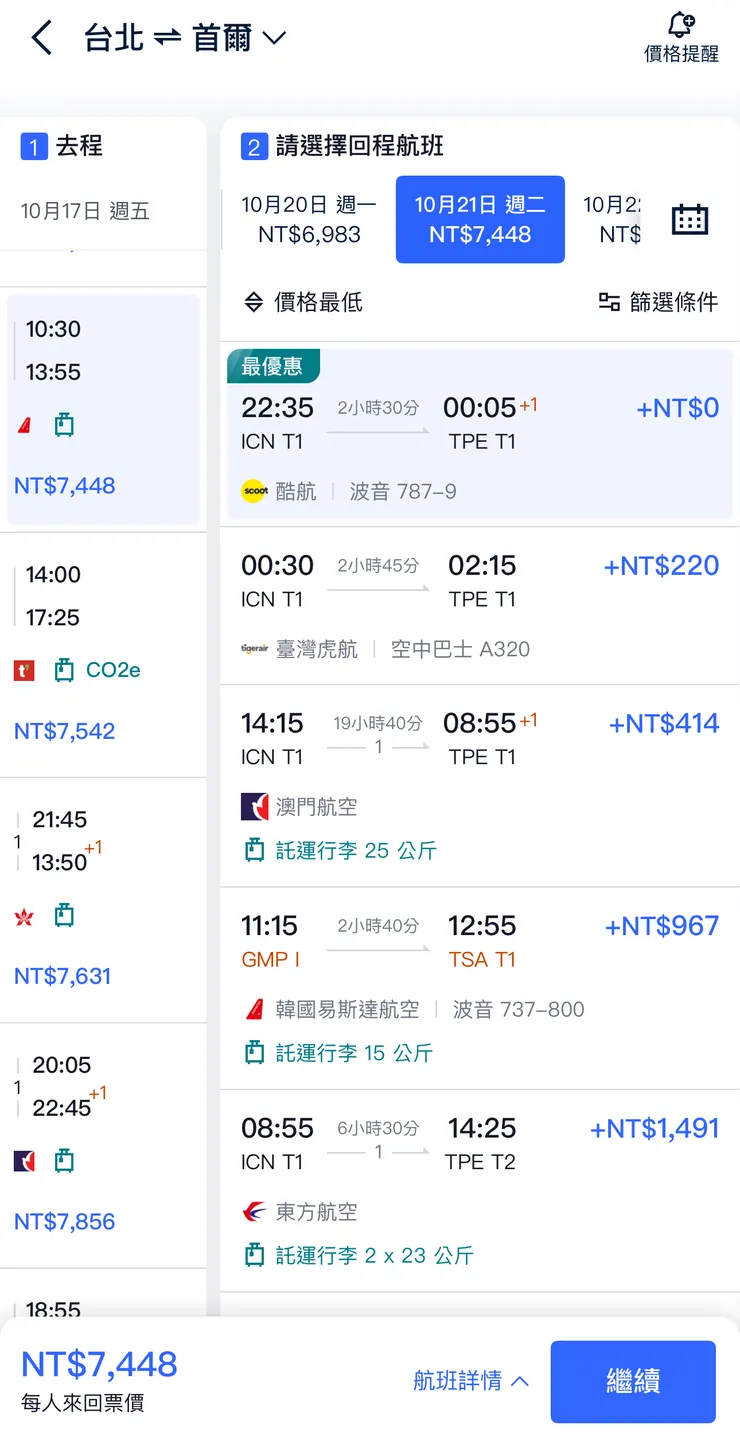
Task: Click the Scoot airline logo
Action: tap(255, 491)
